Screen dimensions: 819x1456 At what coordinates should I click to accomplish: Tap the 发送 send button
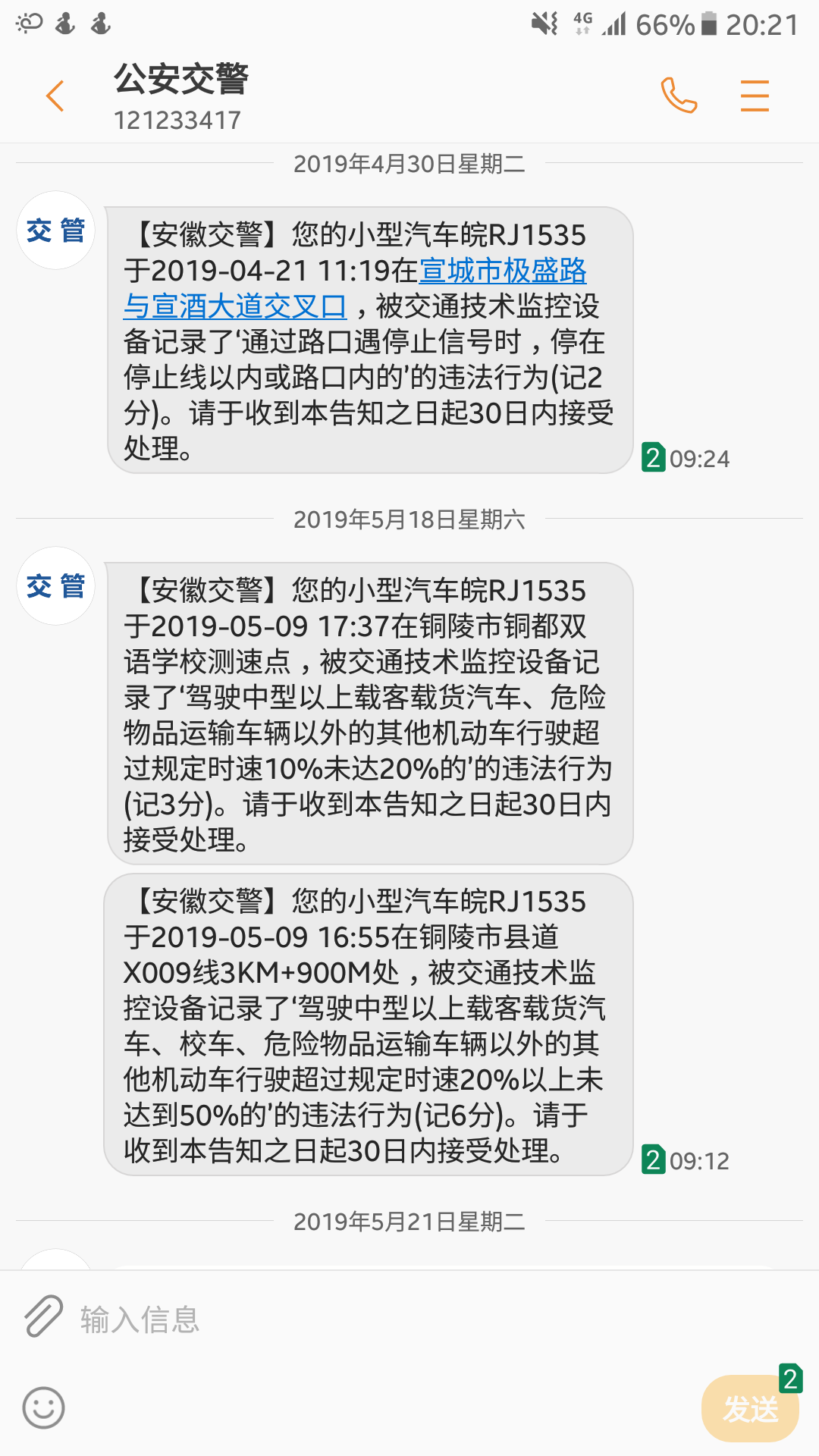coord(749,1409)
